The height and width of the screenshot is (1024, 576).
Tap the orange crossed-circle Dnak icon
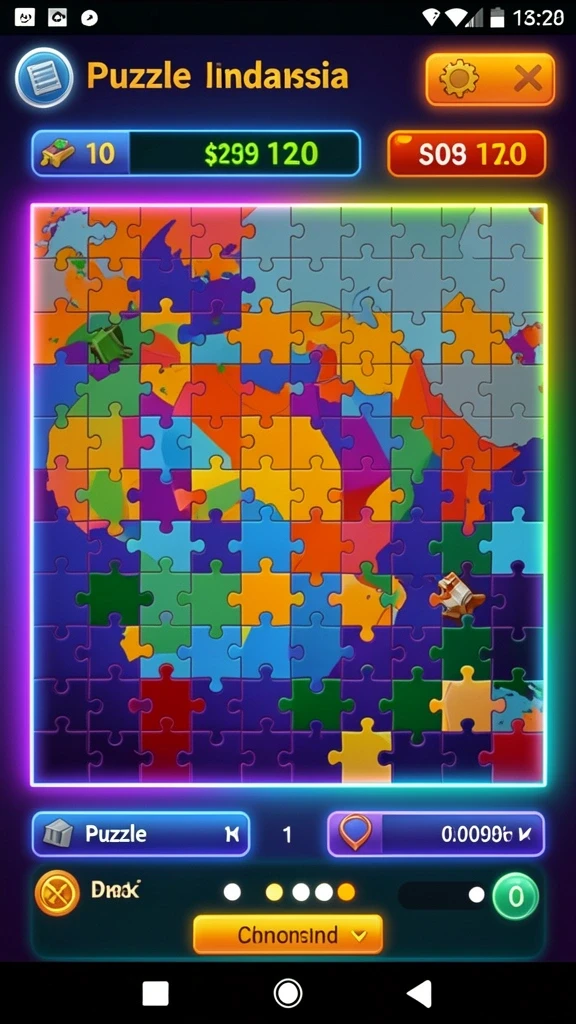(x=57, y=893)
